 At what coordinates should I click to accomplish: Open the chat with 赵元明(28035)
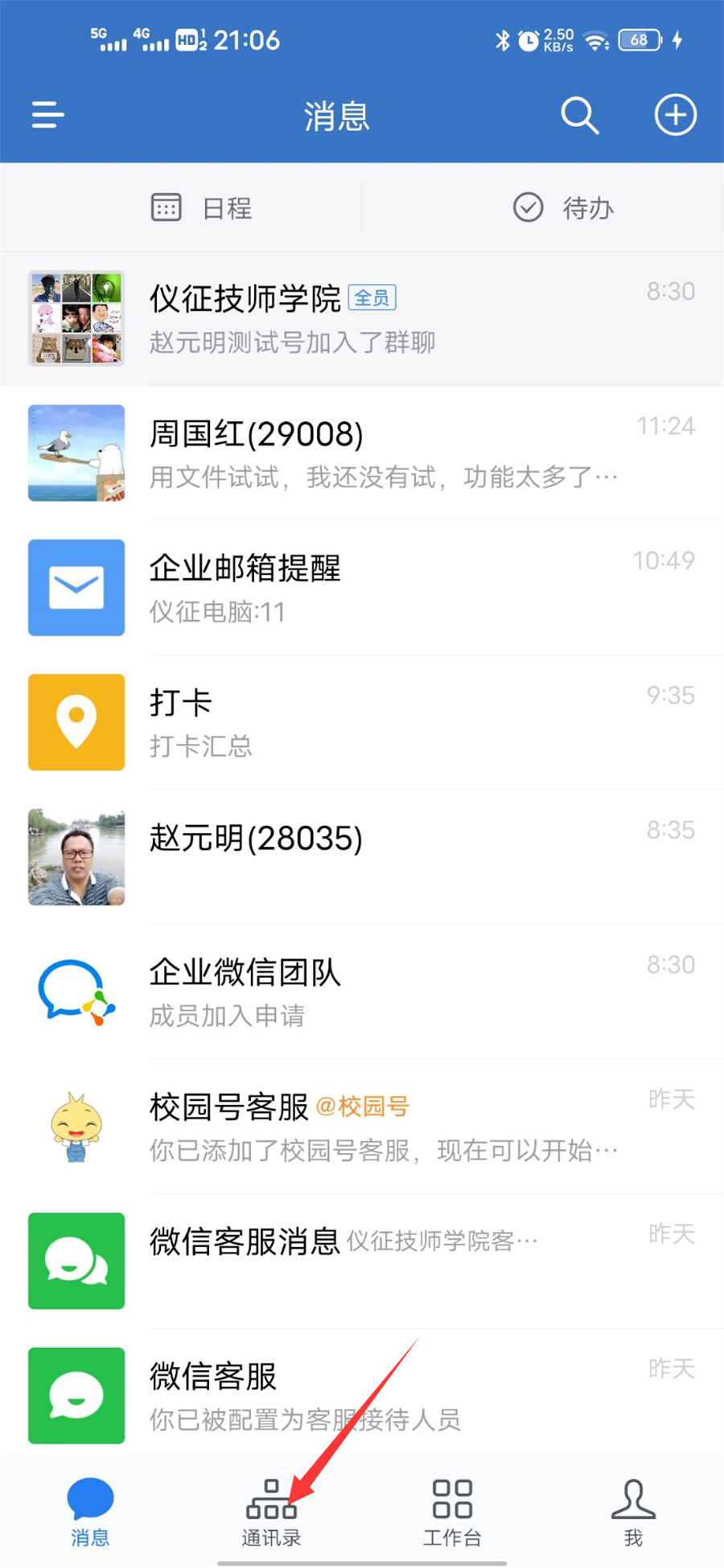(x=362, y=857)
